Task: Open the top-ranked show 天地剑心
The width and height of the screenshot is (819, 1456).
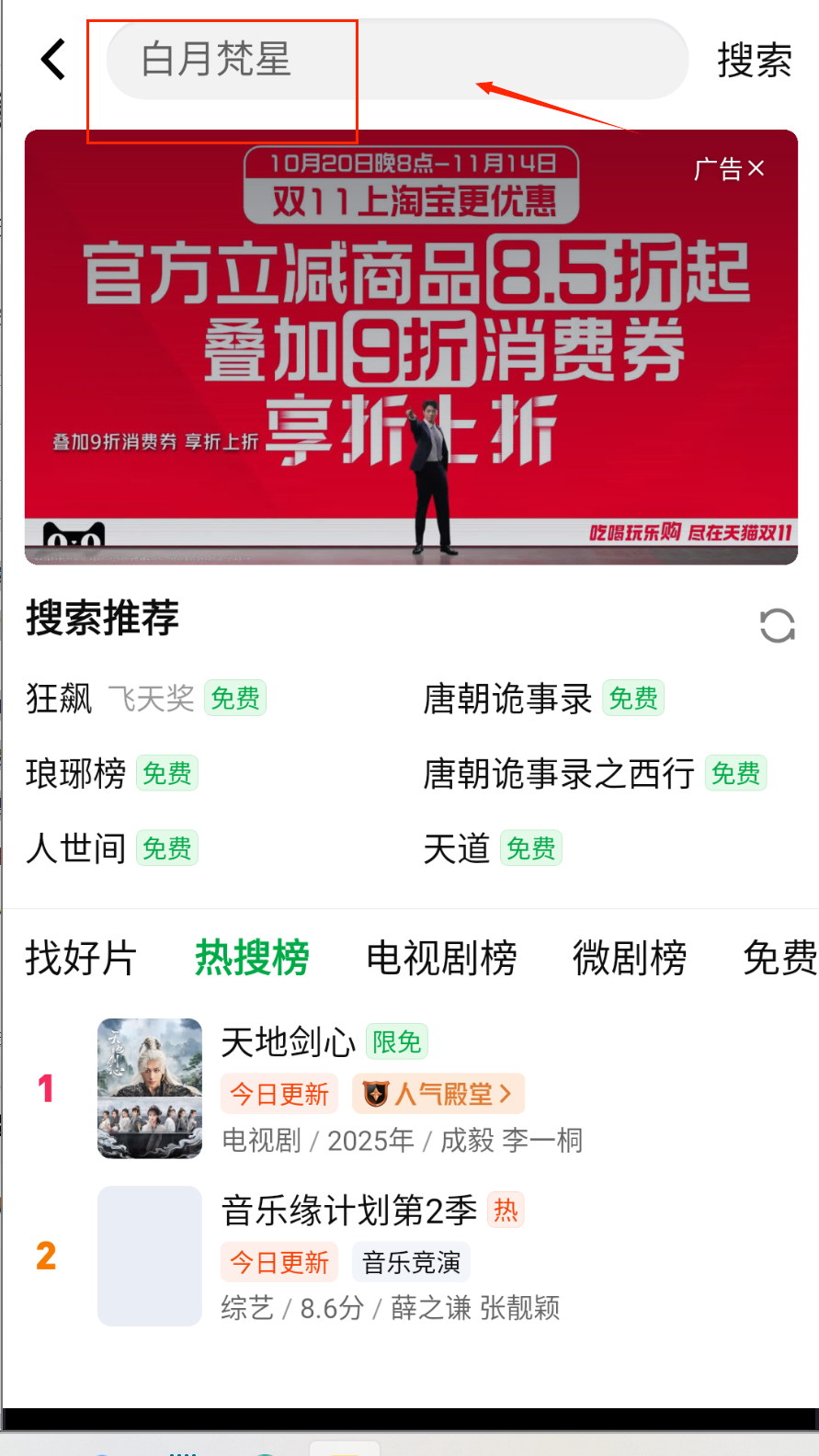Action: point(289,1042)
